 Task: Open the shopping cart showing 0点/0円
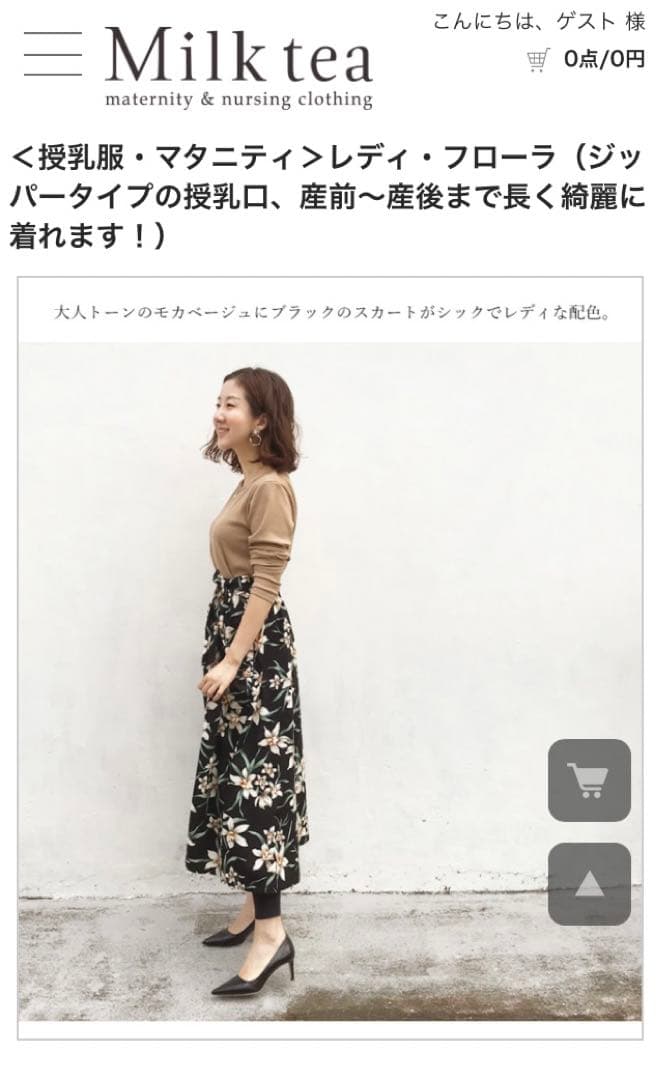coord(587,60)
